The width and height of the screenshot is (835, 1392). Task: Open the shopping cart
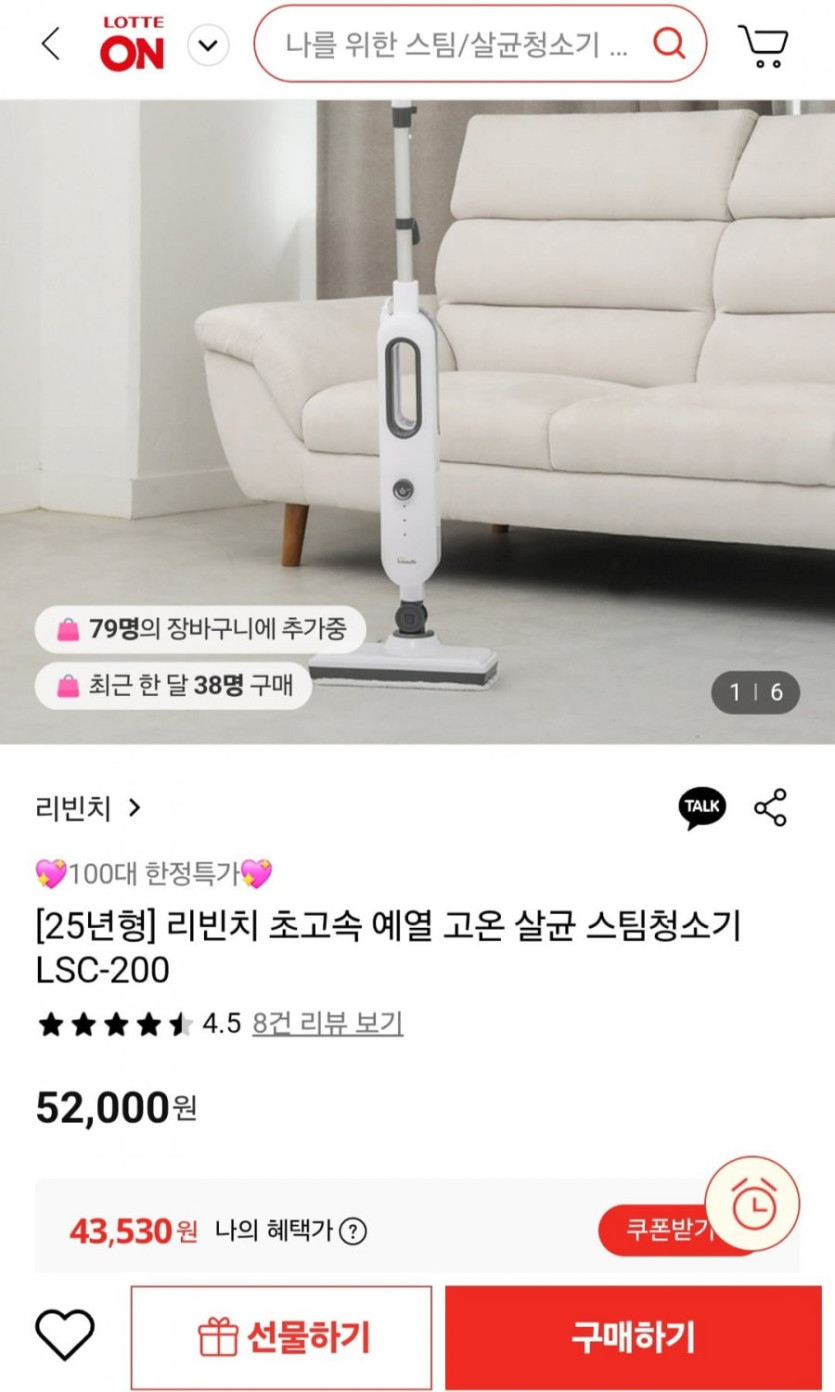click(x=763, y=45)
